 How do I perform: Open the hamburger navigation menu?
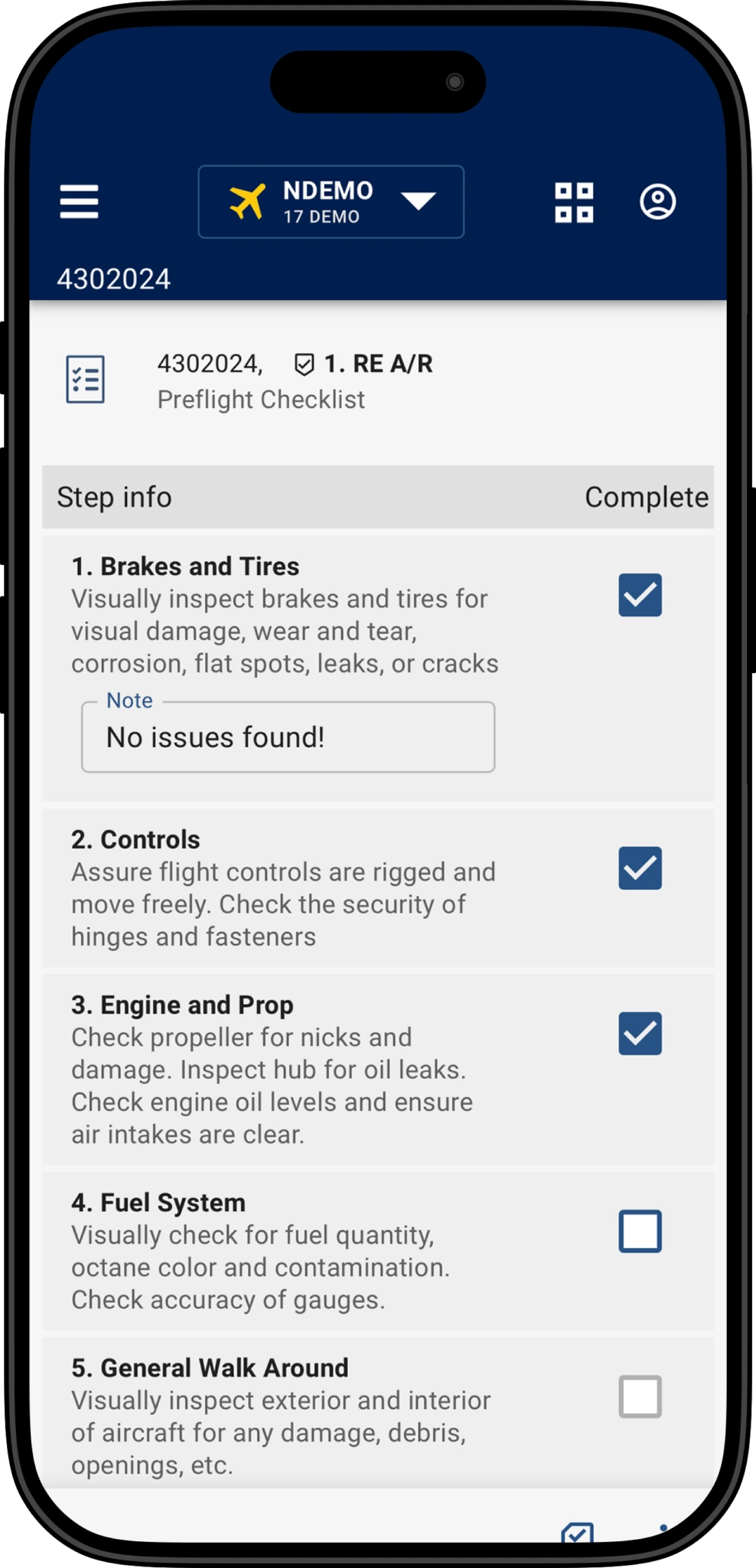[80, 201]
